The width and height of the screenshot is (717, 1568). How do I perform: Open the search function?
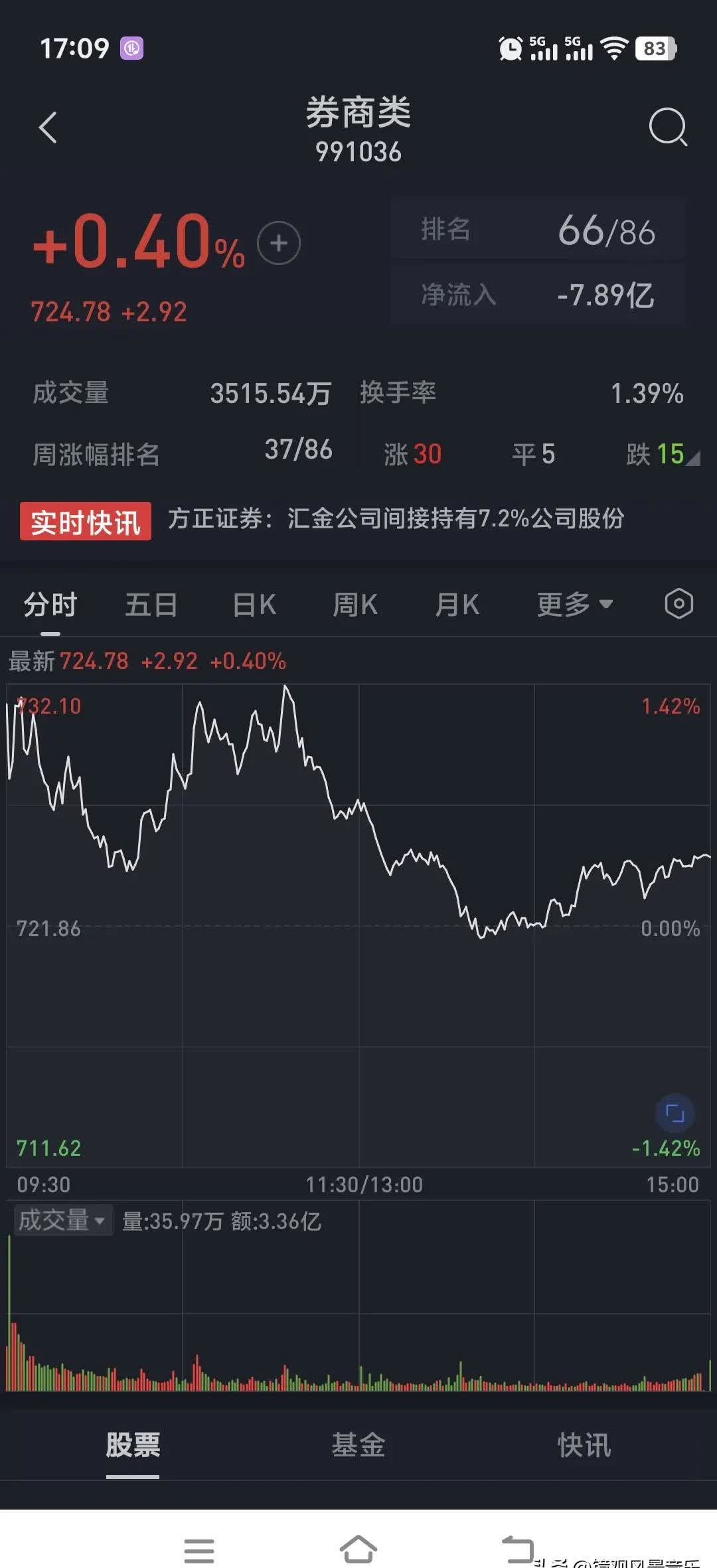668,127
